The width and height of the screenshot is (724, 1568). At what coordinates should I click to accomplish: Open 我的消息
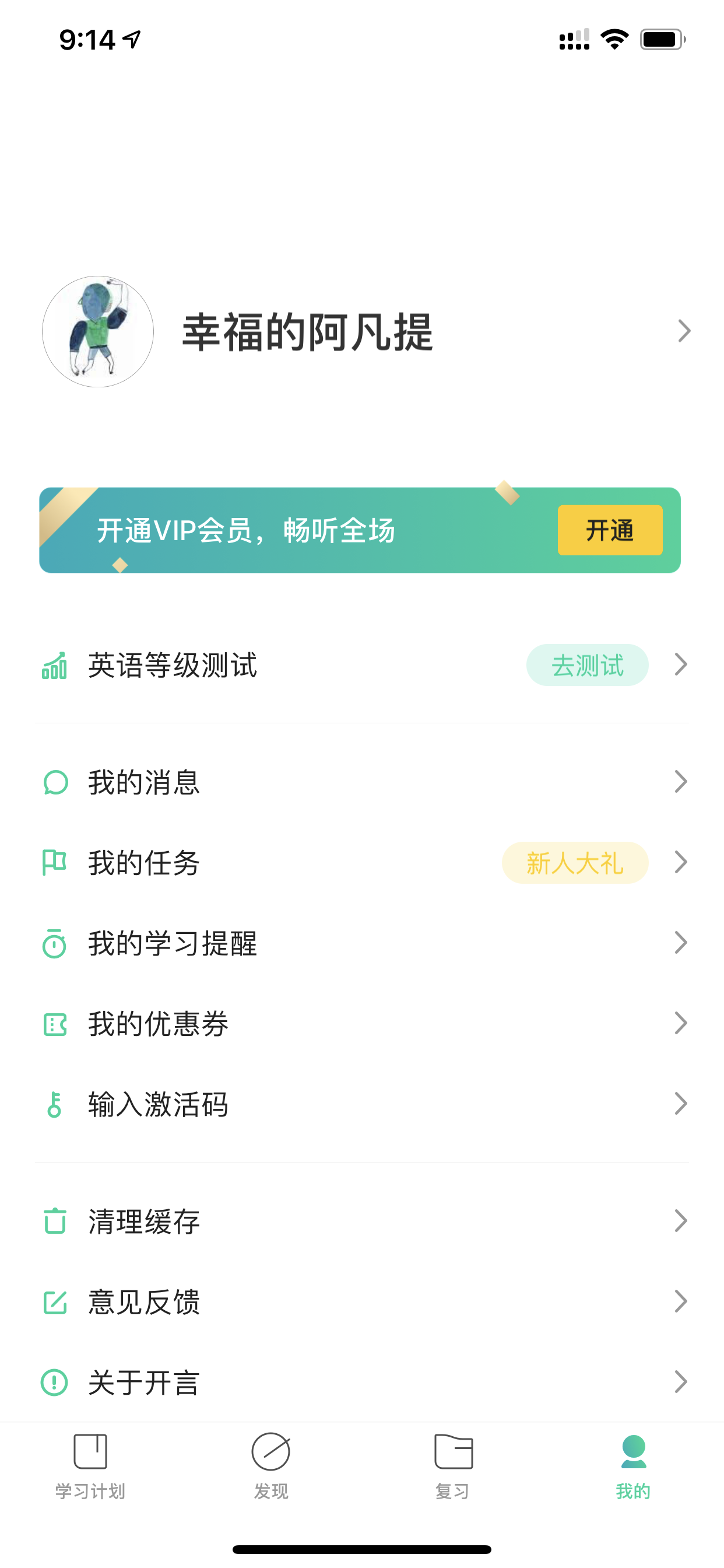[362, 782]
